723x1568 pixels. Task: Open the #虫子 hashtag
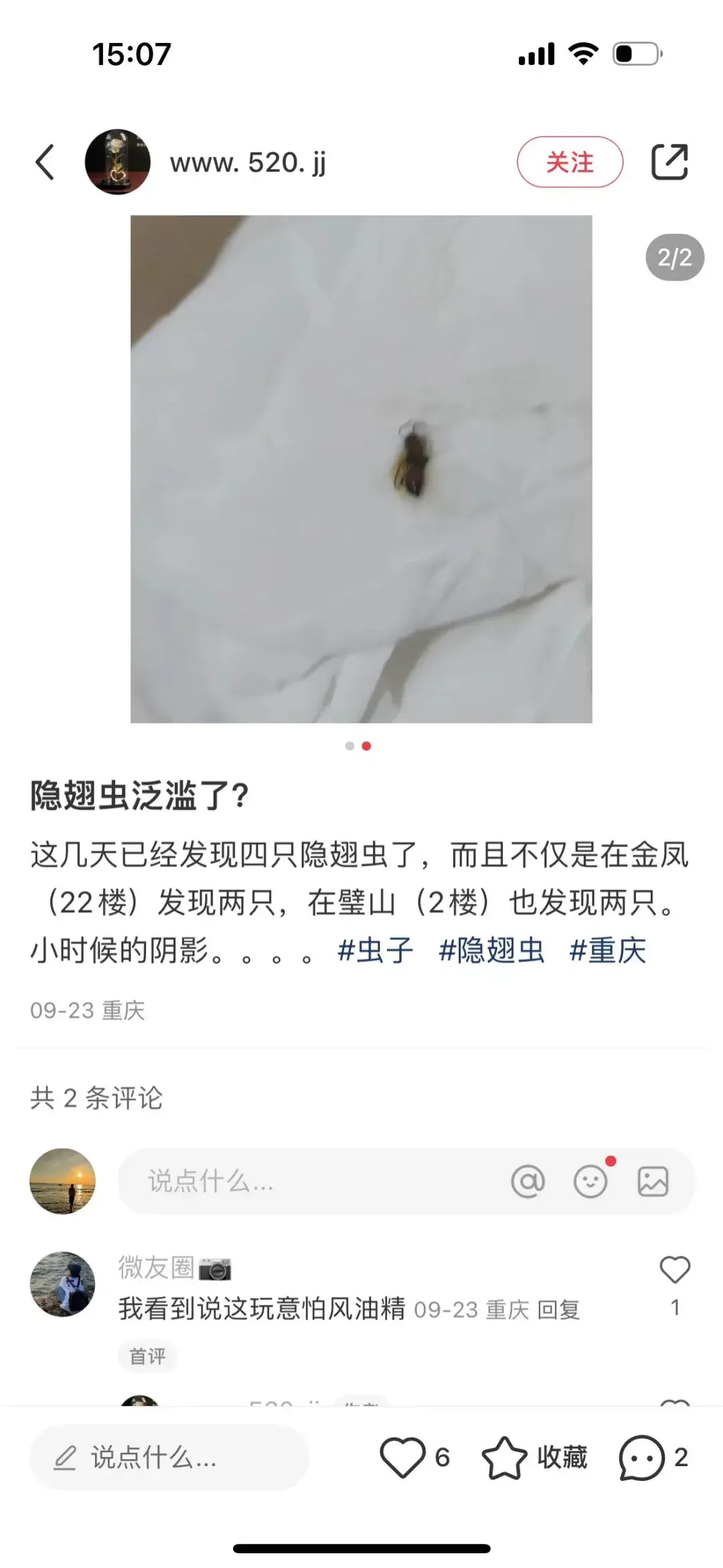376,950
